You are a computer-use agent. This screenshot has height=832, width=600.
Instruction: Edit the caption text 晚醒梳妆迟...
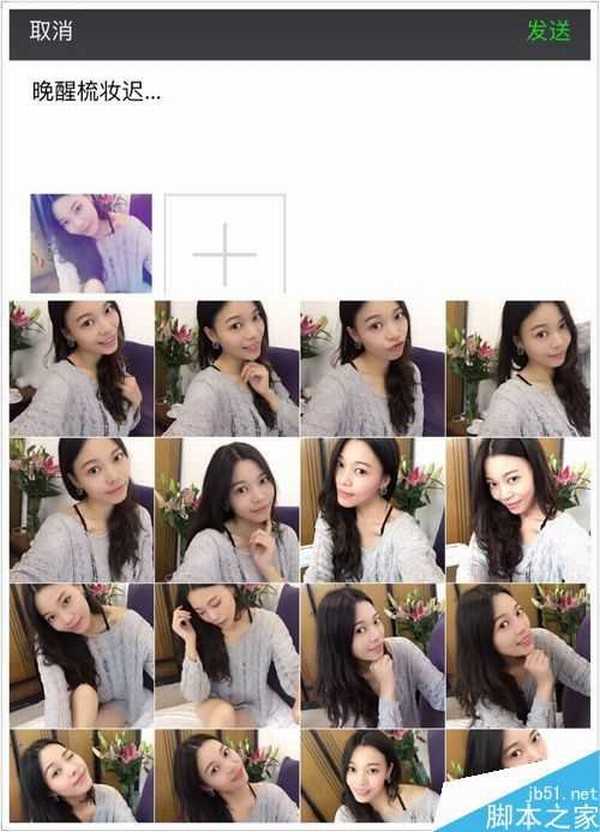97,93
